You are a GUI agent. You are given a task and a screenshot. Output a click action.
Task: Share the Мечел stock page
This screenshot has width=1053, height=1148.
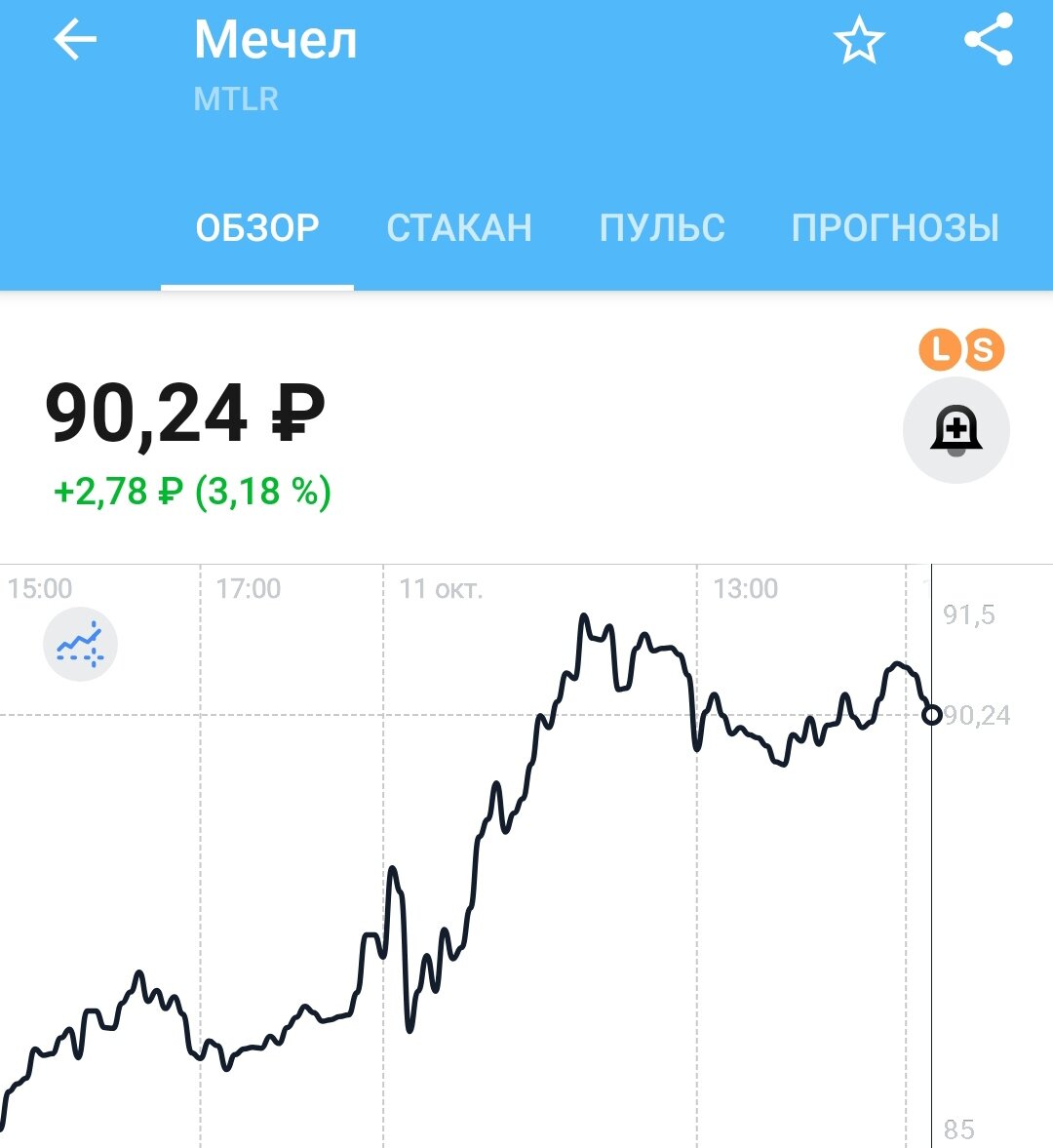click(989, 41)
